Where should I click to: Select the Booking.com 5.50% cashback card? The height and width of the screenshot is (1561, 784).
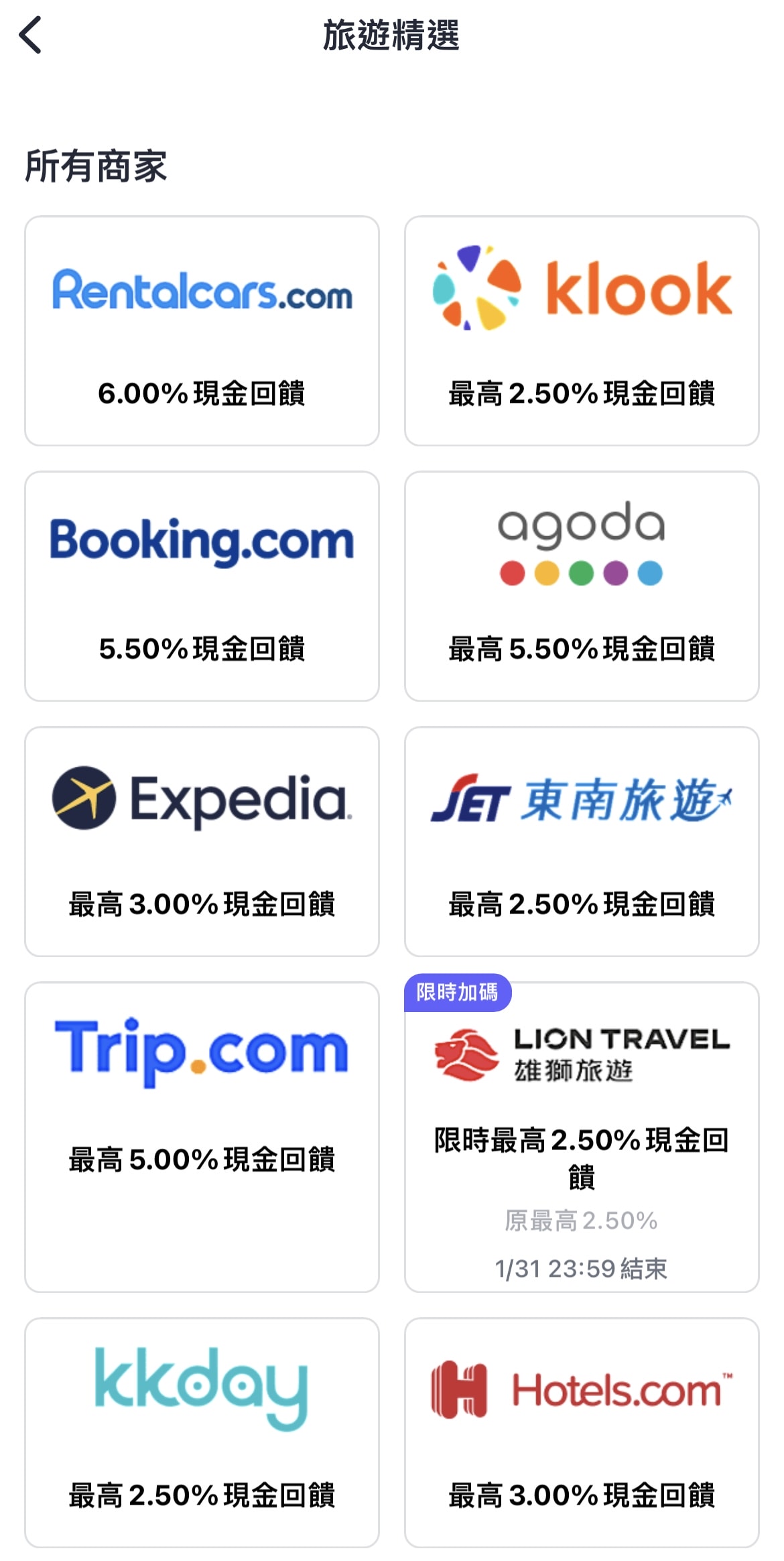click(x=202, y=586)
